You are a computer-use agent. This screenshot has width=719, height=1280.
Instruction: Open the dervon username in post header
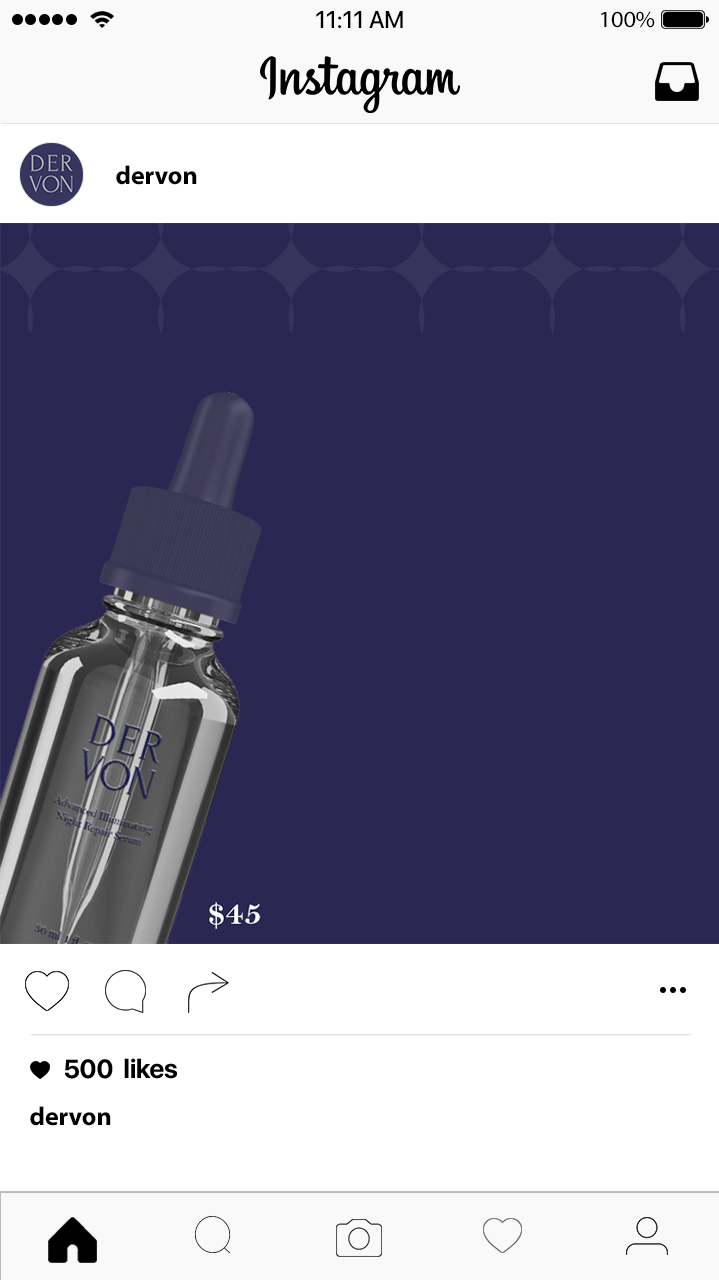(156, 176)
